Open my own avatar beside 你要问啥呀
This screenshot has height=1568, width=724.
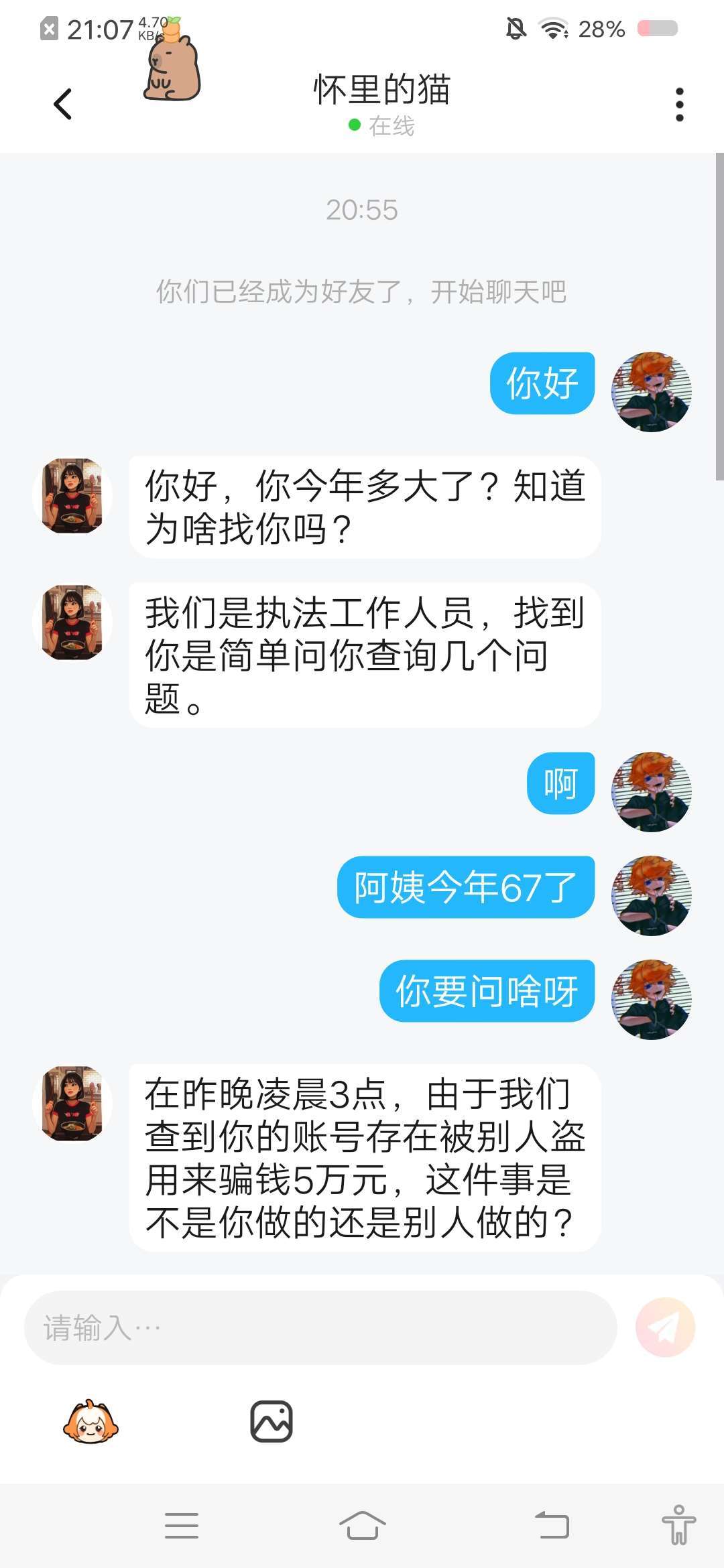[x=651, y=999]
